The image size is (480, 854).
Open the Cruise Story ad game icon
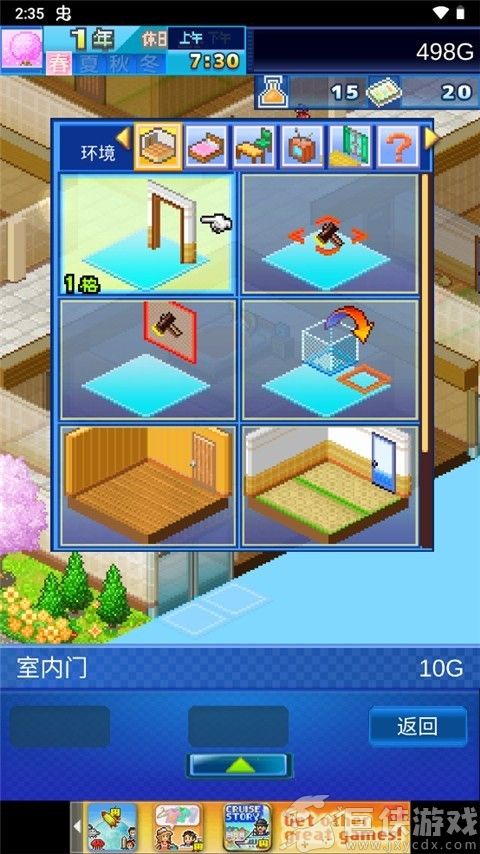click(x=248, y=827)
